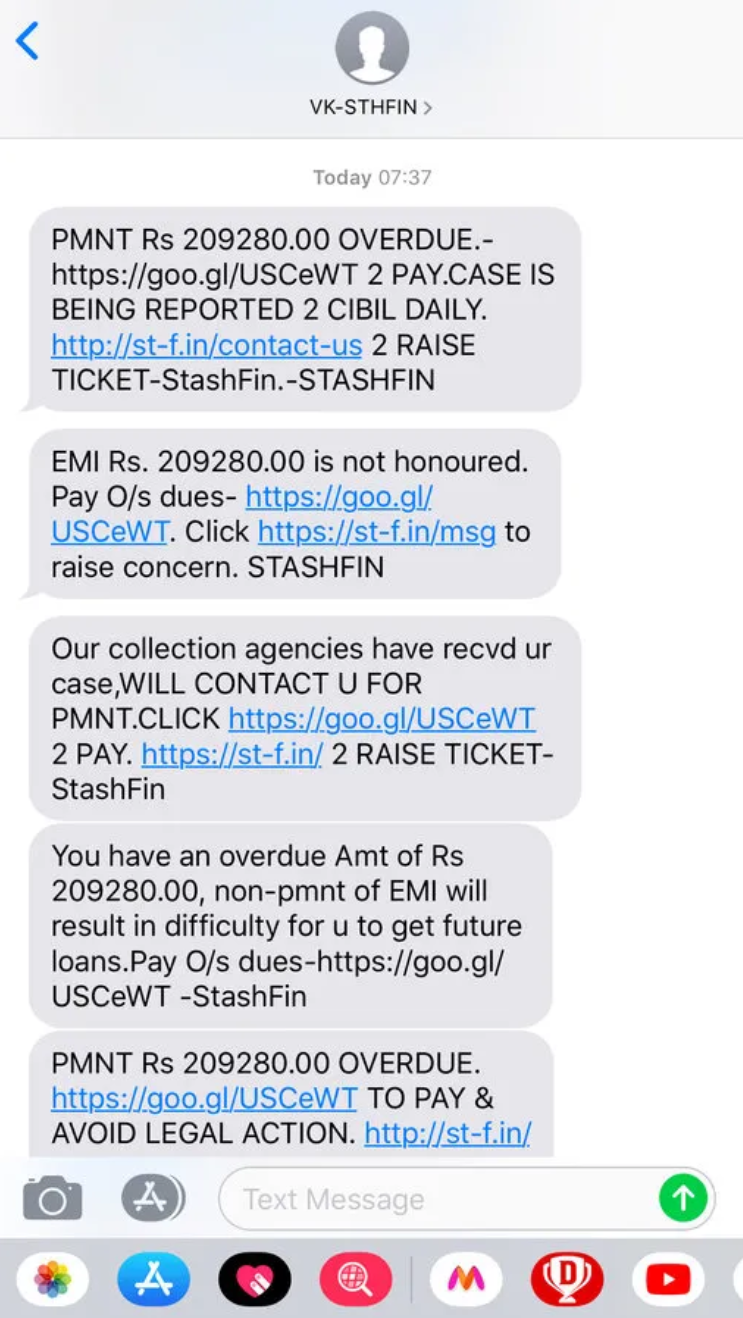Open the App Store in the app drawer
This screenshot has height=1318, width=743.
[x=153, y=1279]
